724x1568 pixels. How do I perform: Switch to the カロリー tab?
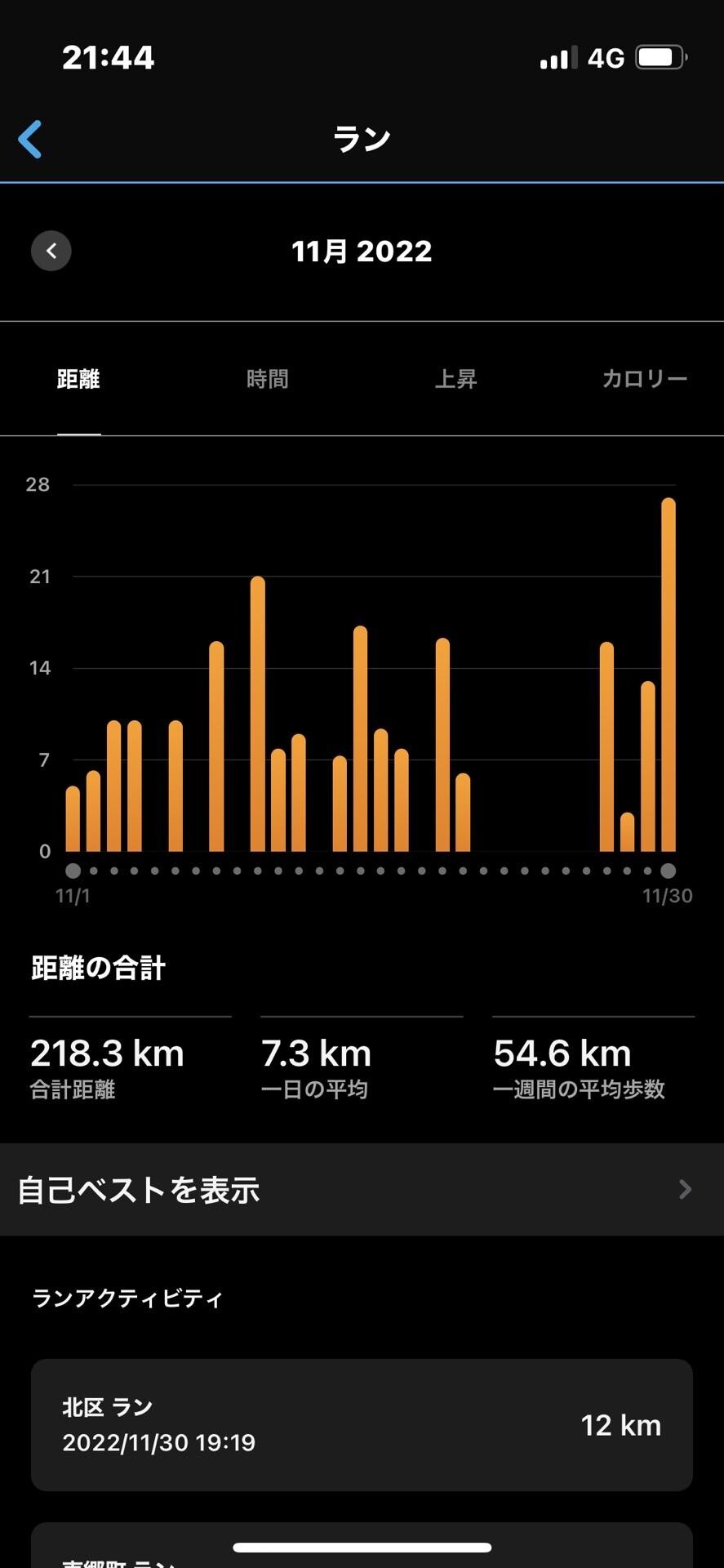(644, 378)
